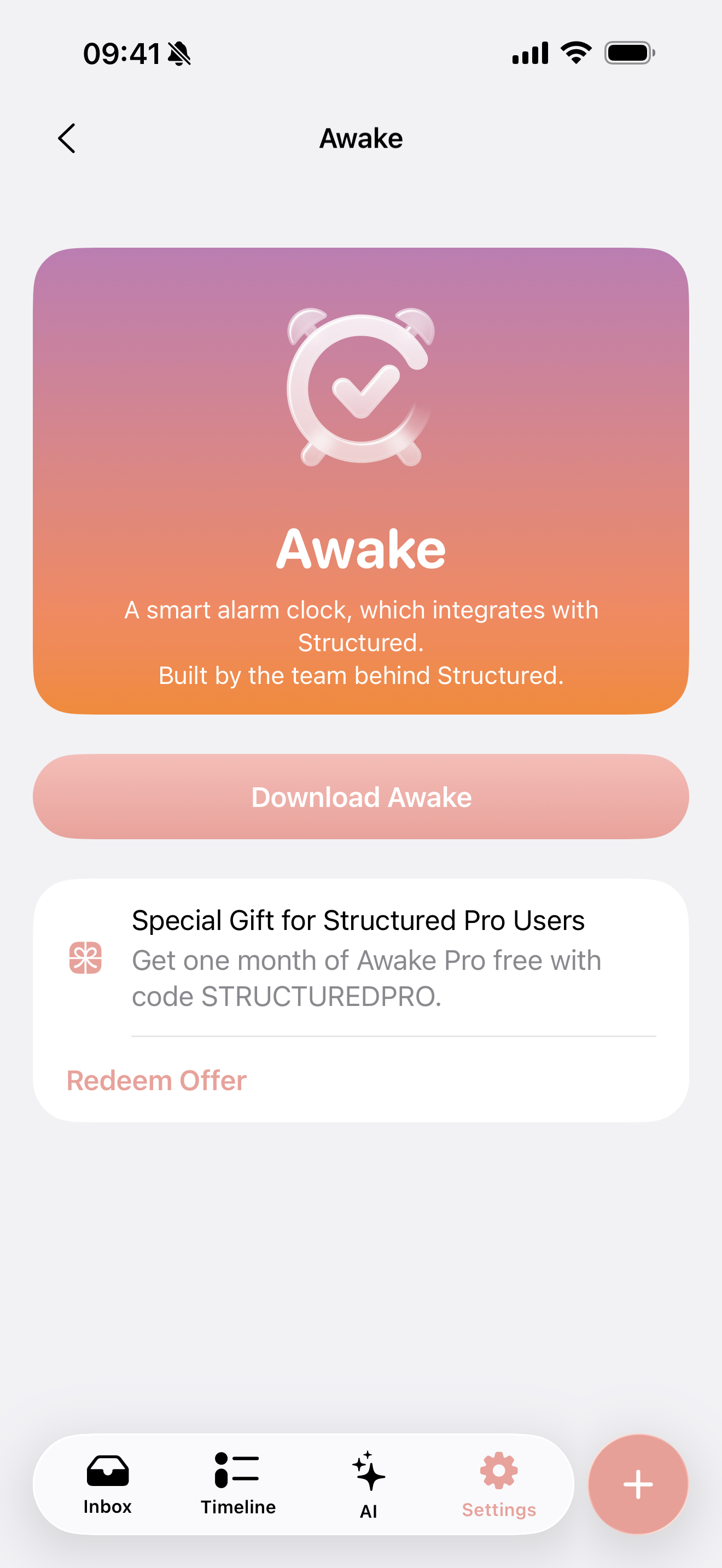Image resolution: width=722 pixels, height=1568 pixels.
Task: Tap the Download Awake button
Action: (361, 797)
